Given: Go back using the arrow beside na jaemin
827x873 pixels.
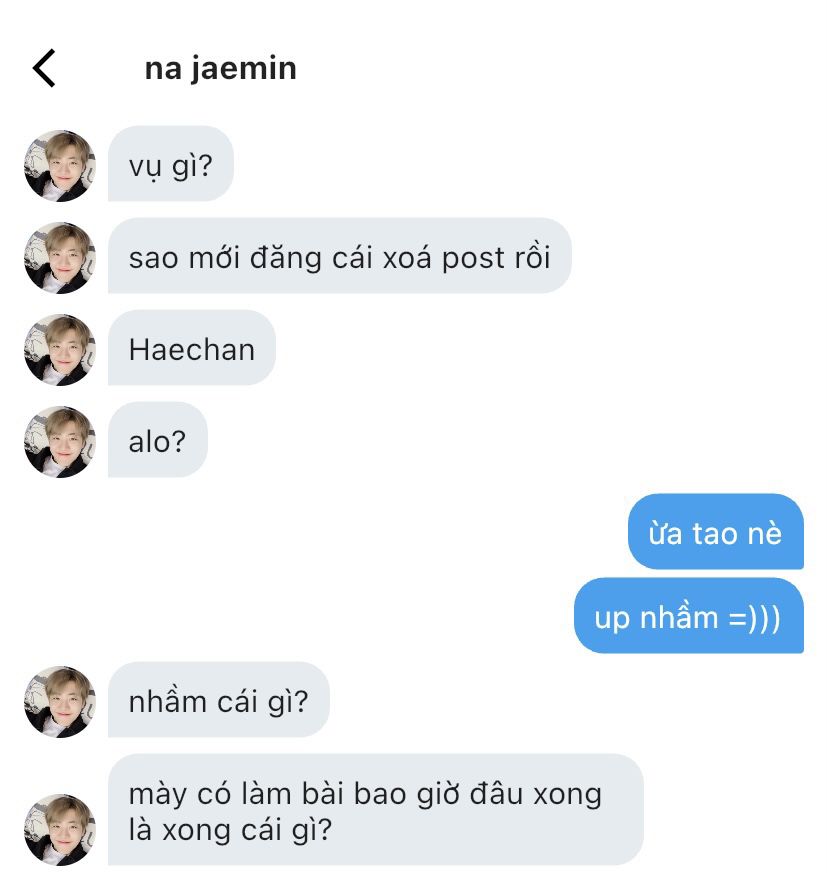Looking at the screenshot, I should [x=44, y=68].
